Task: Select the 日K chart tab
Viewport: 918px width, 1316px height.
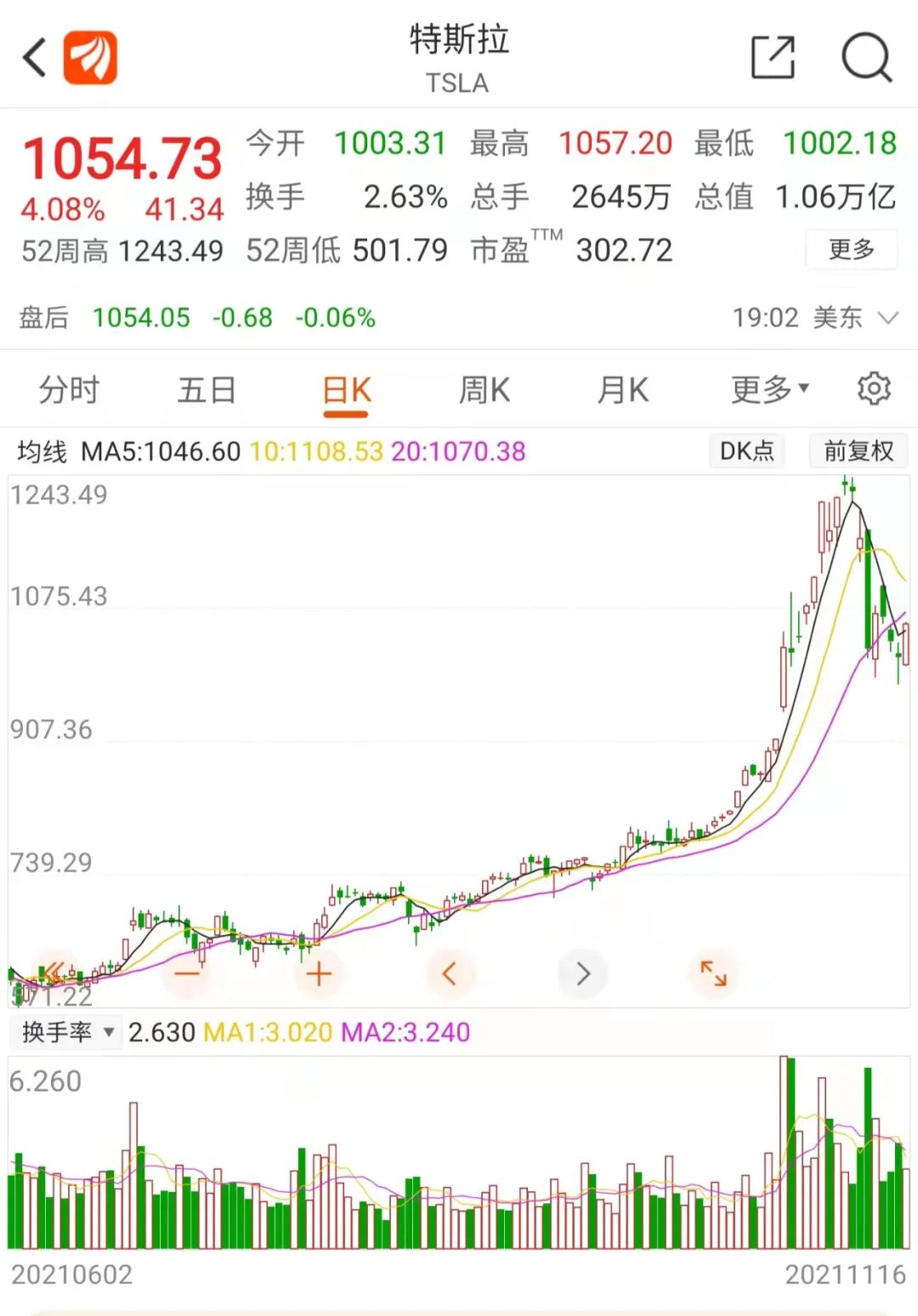Action: tap(346, 391)
